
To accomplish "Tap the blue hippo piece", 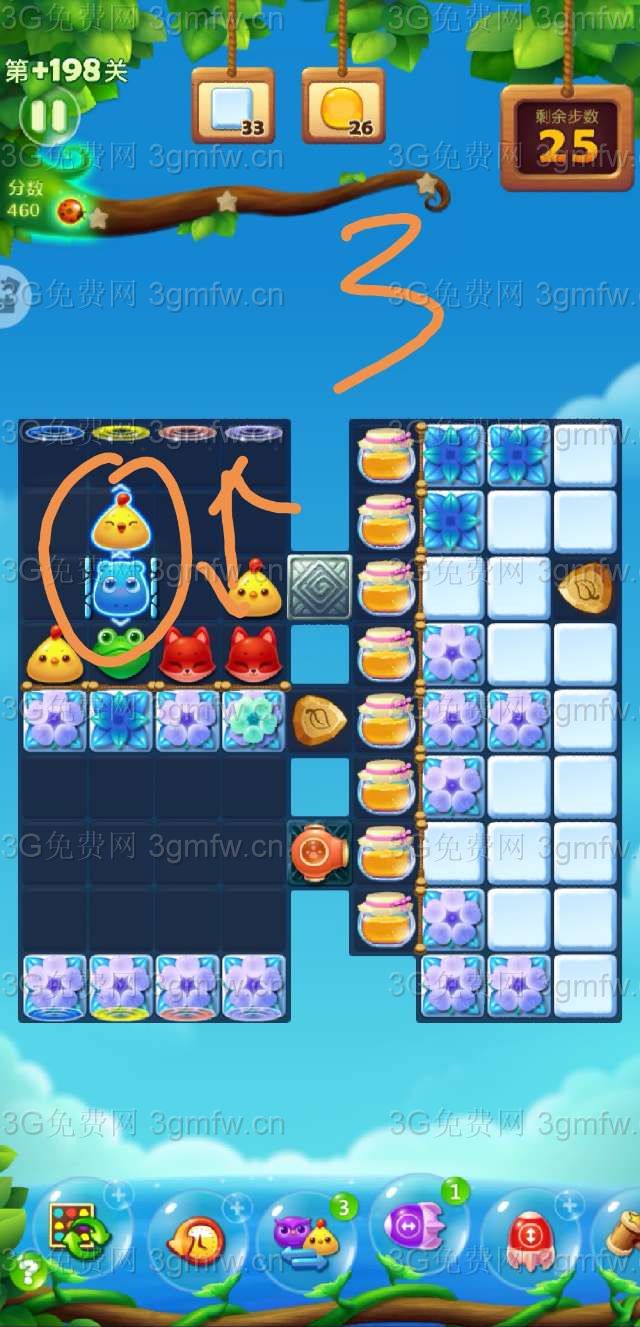I will (119, 590).
